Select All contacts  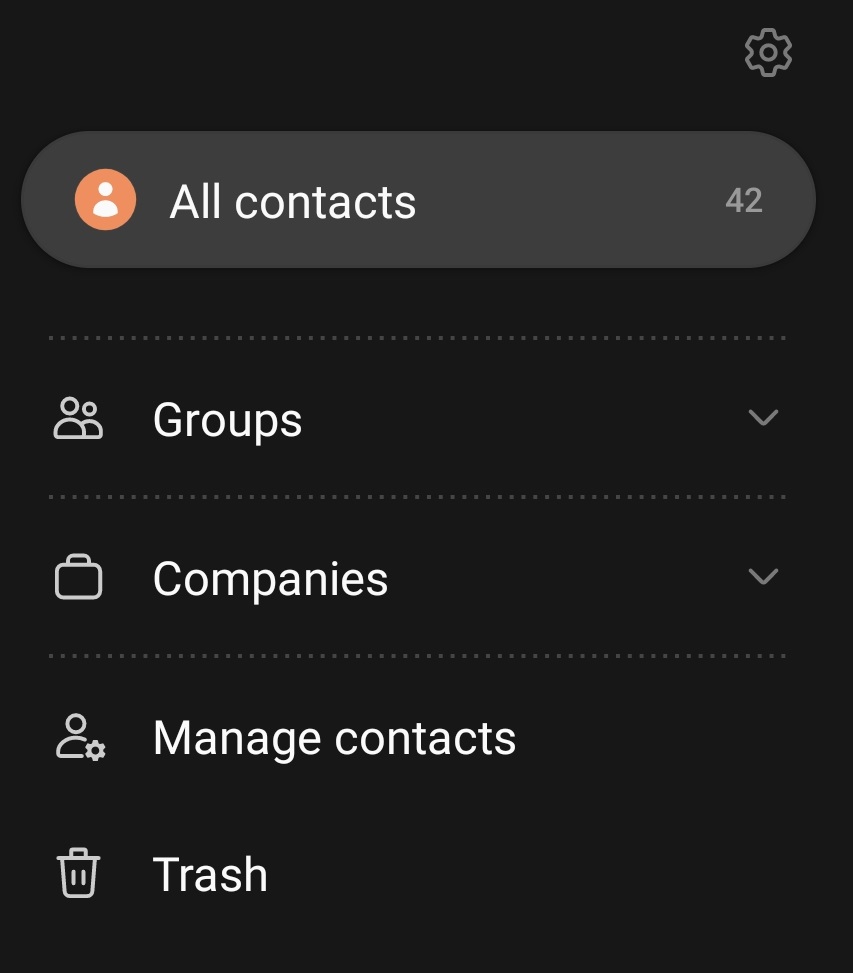pos(418,200)
